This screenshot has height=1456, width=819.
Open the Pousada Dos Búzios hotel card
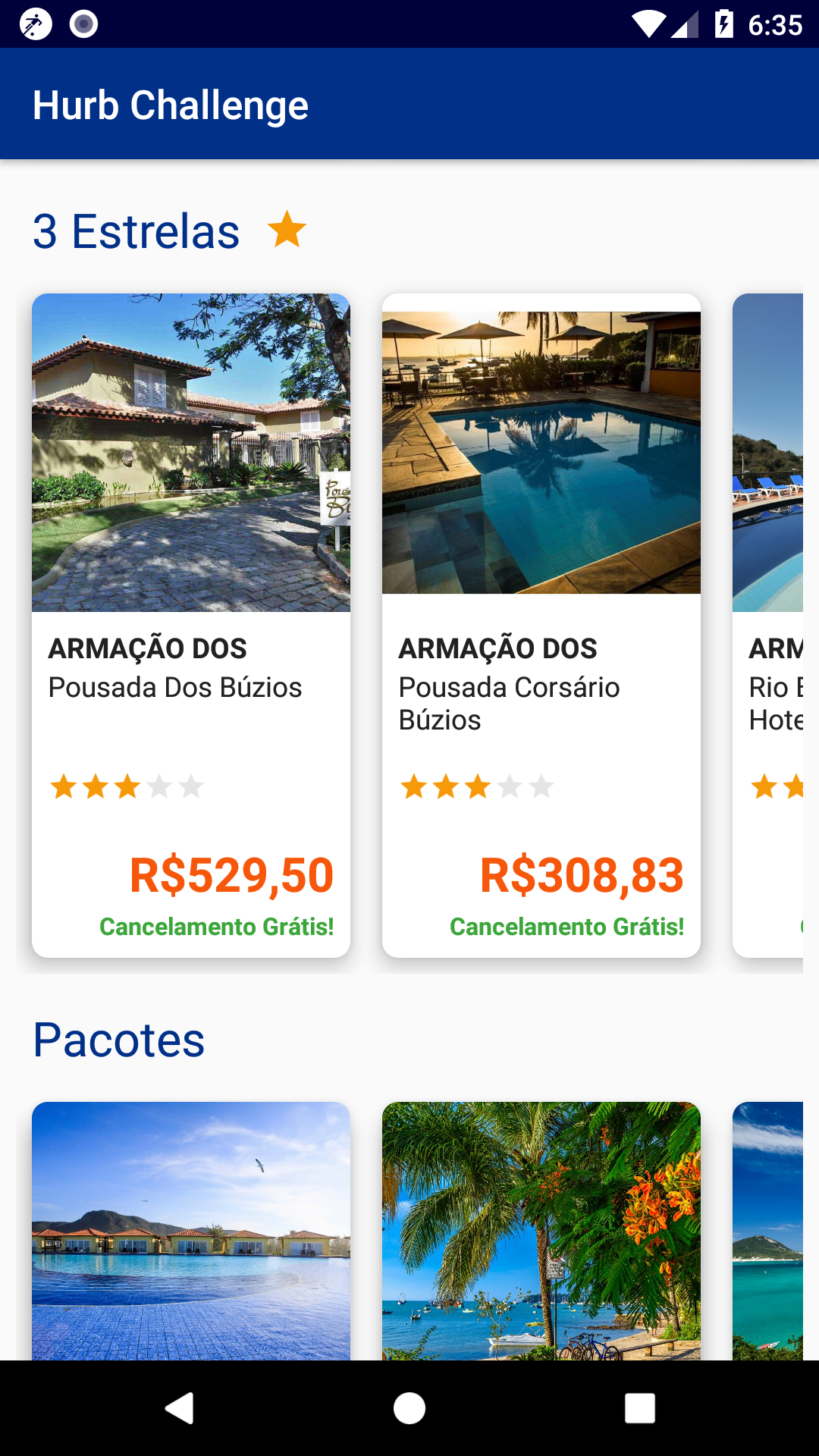[191, 625]
